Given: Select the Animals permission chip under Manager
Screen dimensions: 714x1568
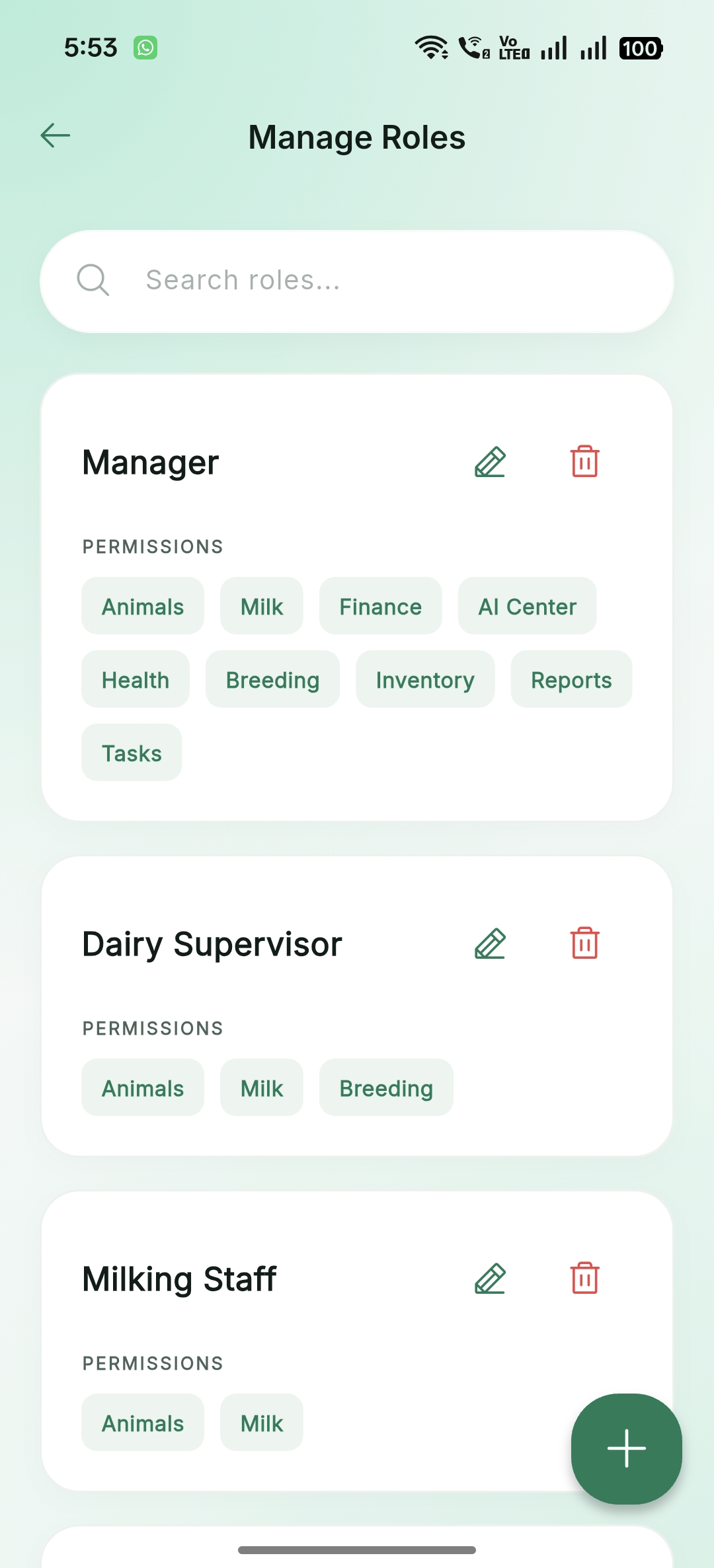Looking at the screenshot, I should tap(143, 606).
